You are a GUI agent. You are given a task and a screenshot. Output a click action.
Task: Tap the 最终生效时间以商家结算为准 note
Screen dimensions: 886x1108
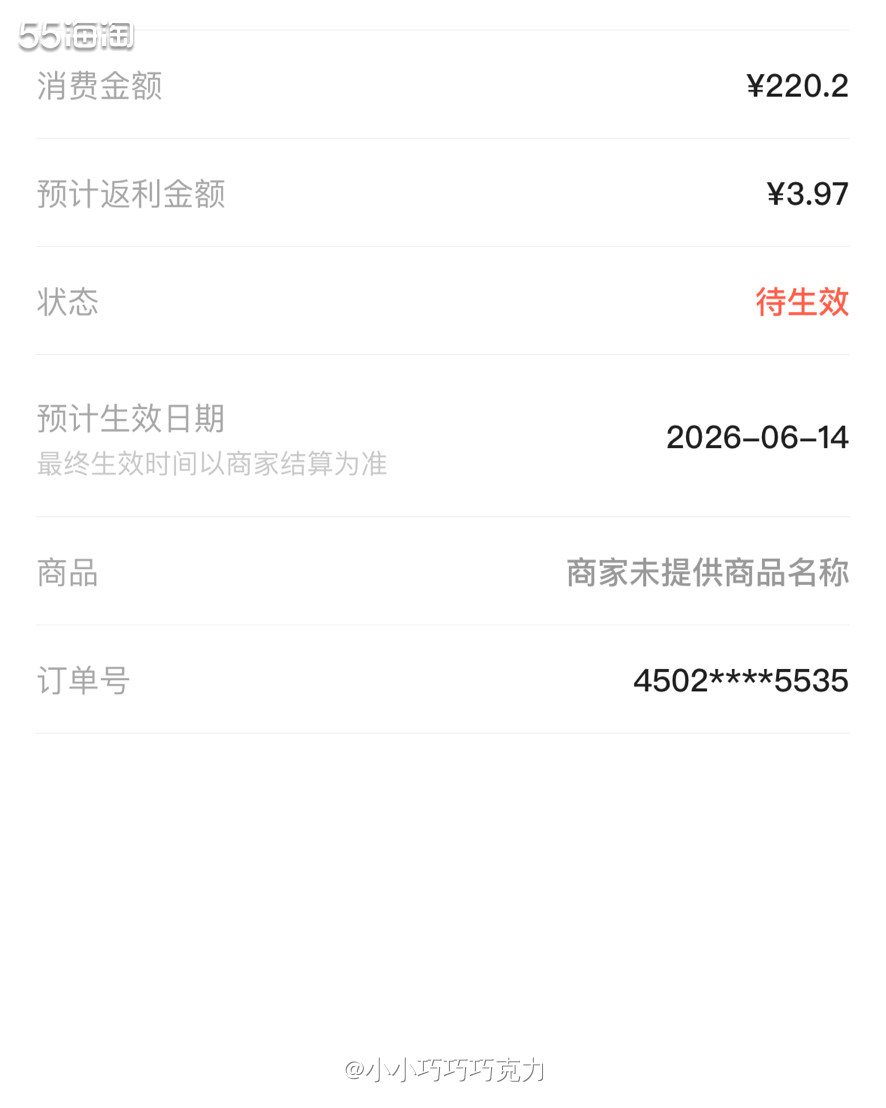212,463
